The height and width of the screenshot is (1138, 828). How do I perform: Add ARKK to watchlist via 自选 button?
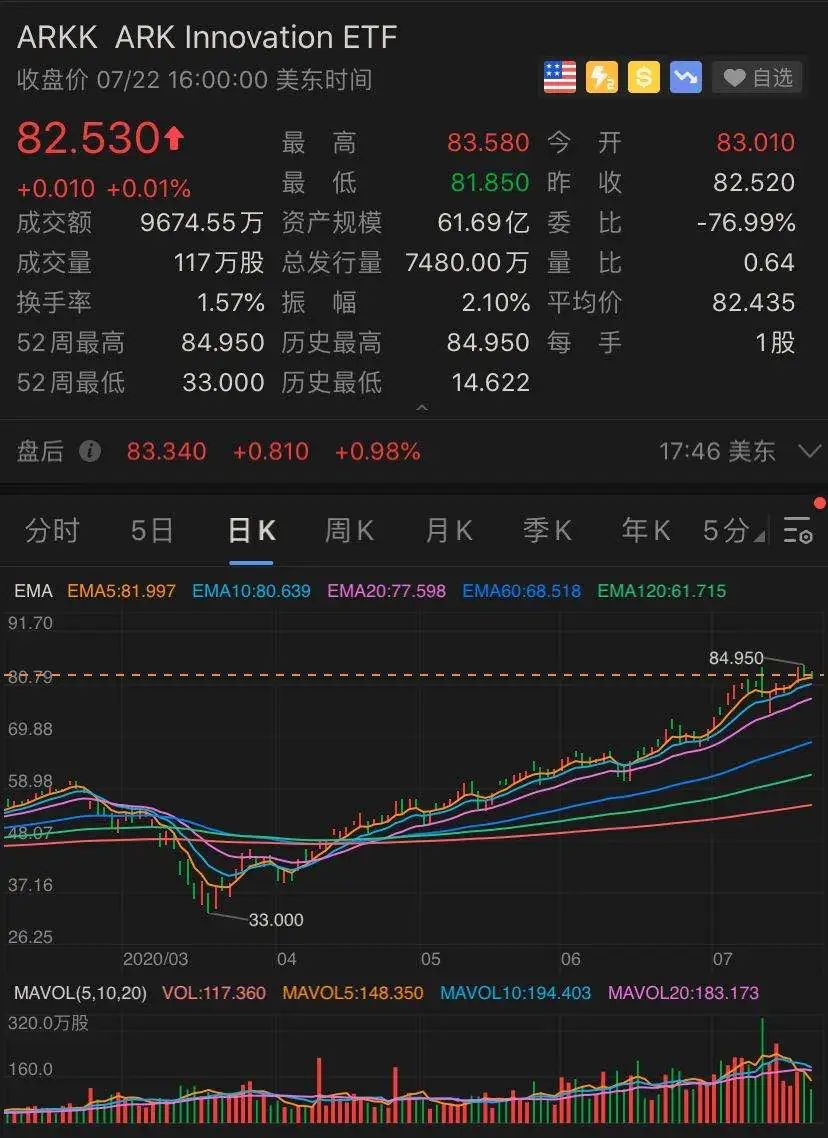[757, 78]
